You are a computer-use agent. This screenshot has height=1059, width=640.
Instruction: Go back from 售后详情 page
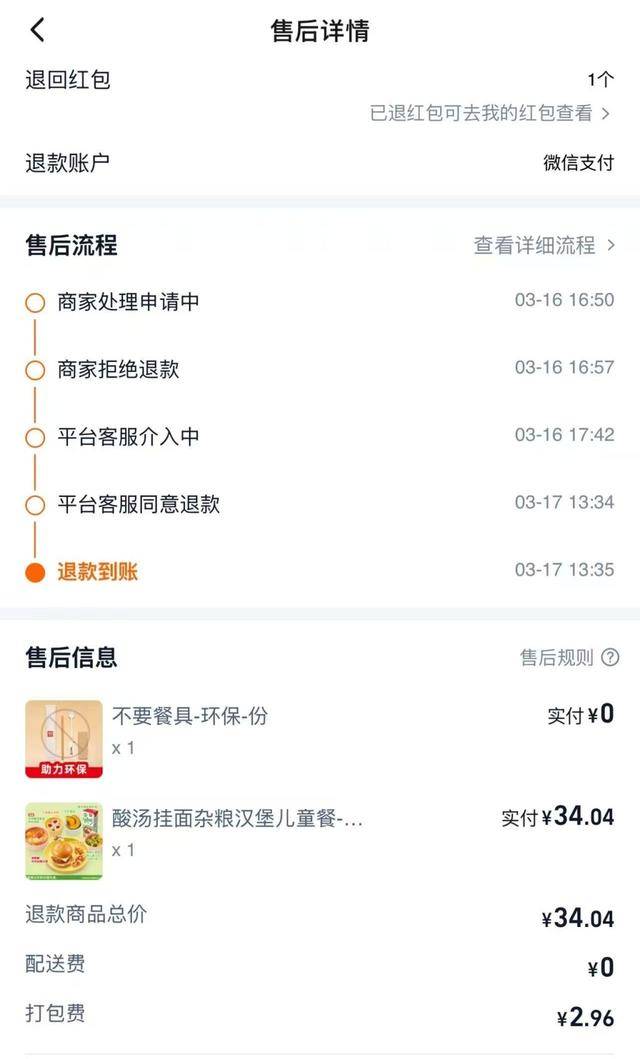tap(38, 30)
